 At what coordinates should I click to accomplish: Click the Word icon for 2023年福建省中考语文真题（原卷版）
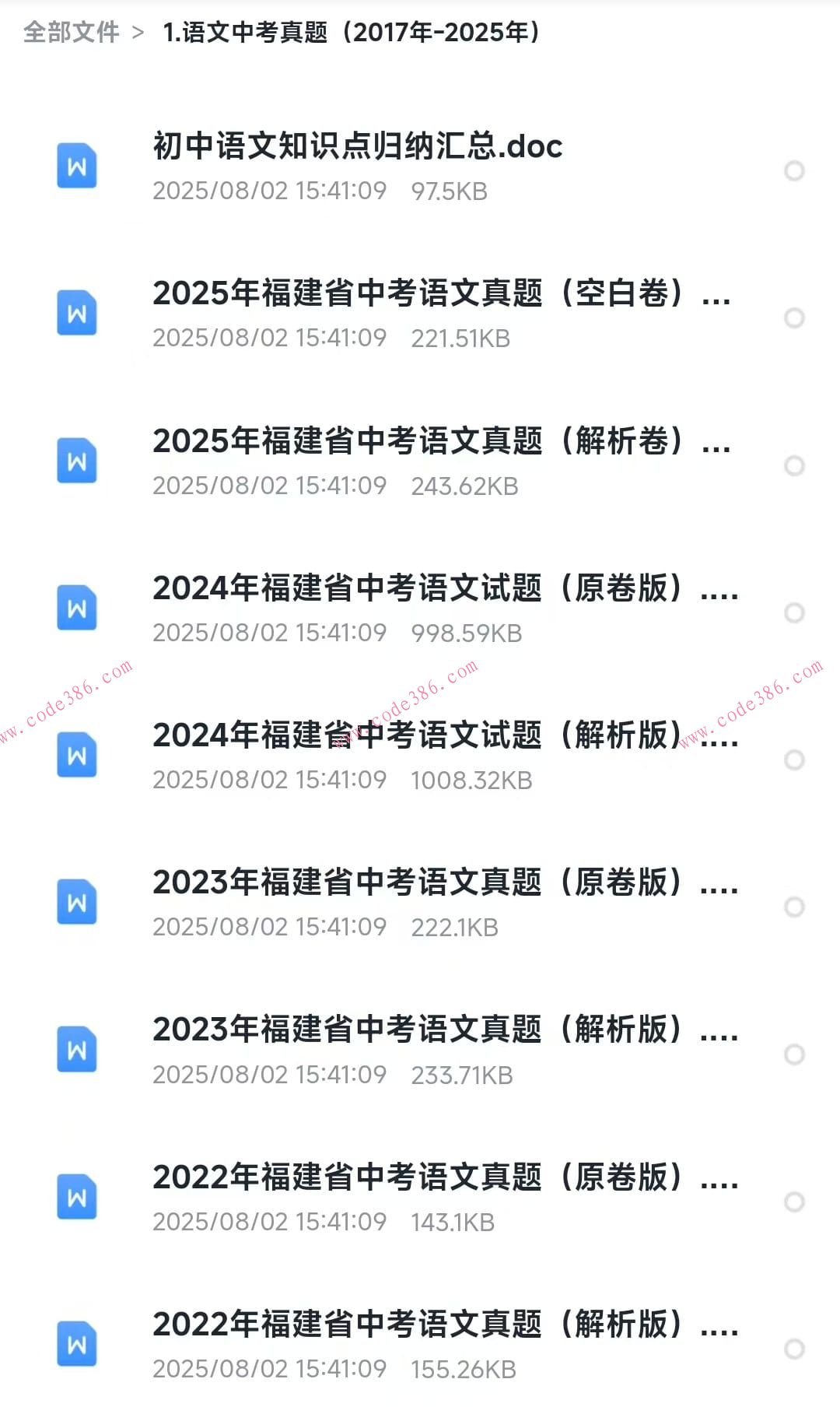[76, 901]
